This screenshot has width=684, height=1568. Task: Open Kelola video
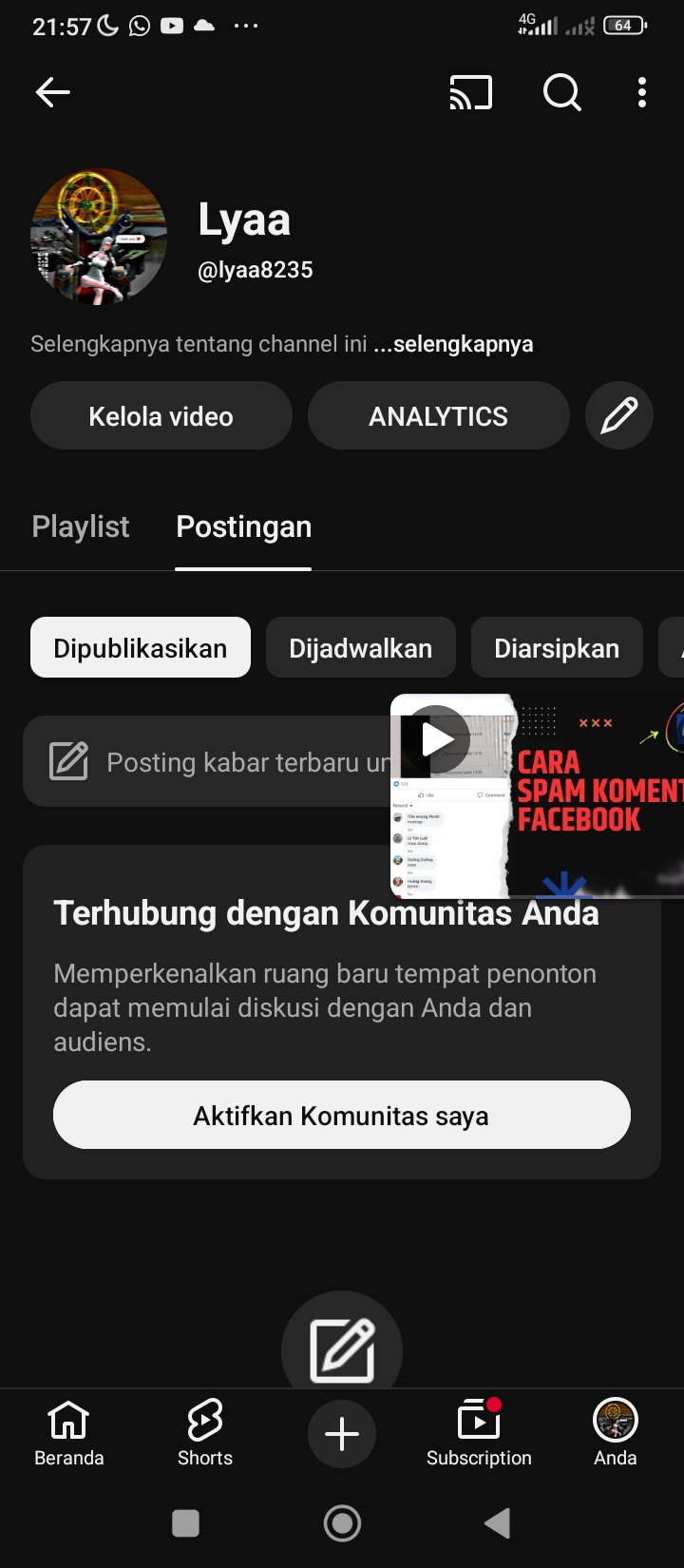[161, 416]
